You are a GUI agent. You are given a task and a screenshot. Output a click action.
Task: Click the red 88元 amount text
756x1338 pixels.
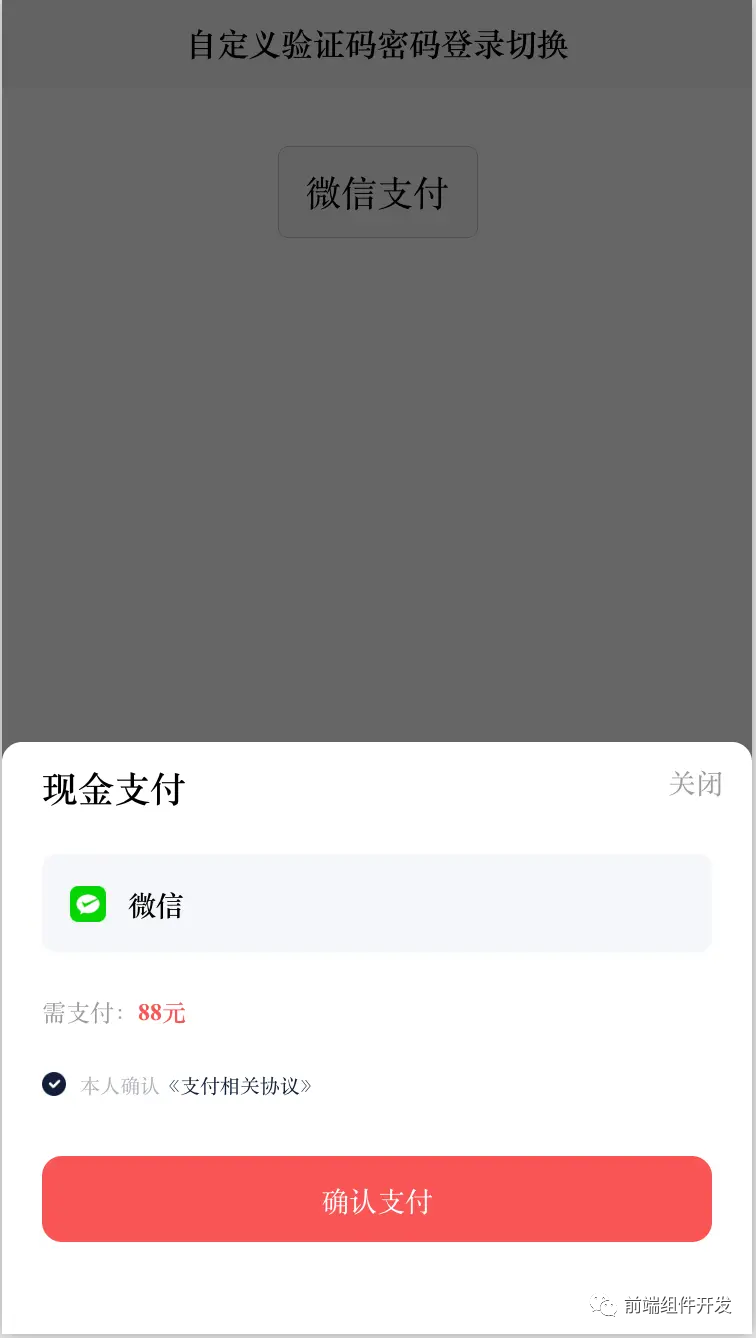(161, 1013)
